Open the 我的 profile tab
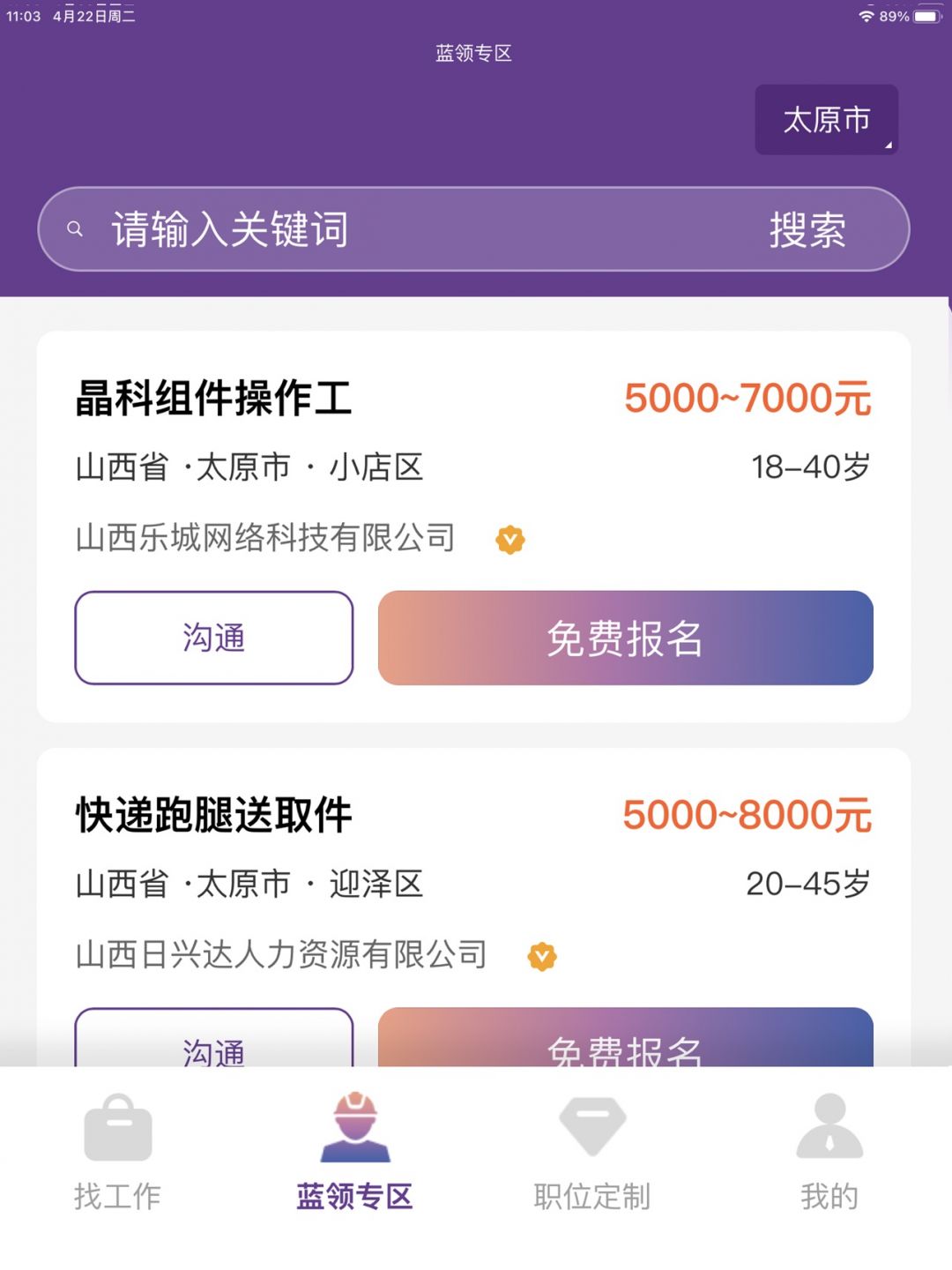Viewport: 952px width, 1270px height. (829, 1152)
